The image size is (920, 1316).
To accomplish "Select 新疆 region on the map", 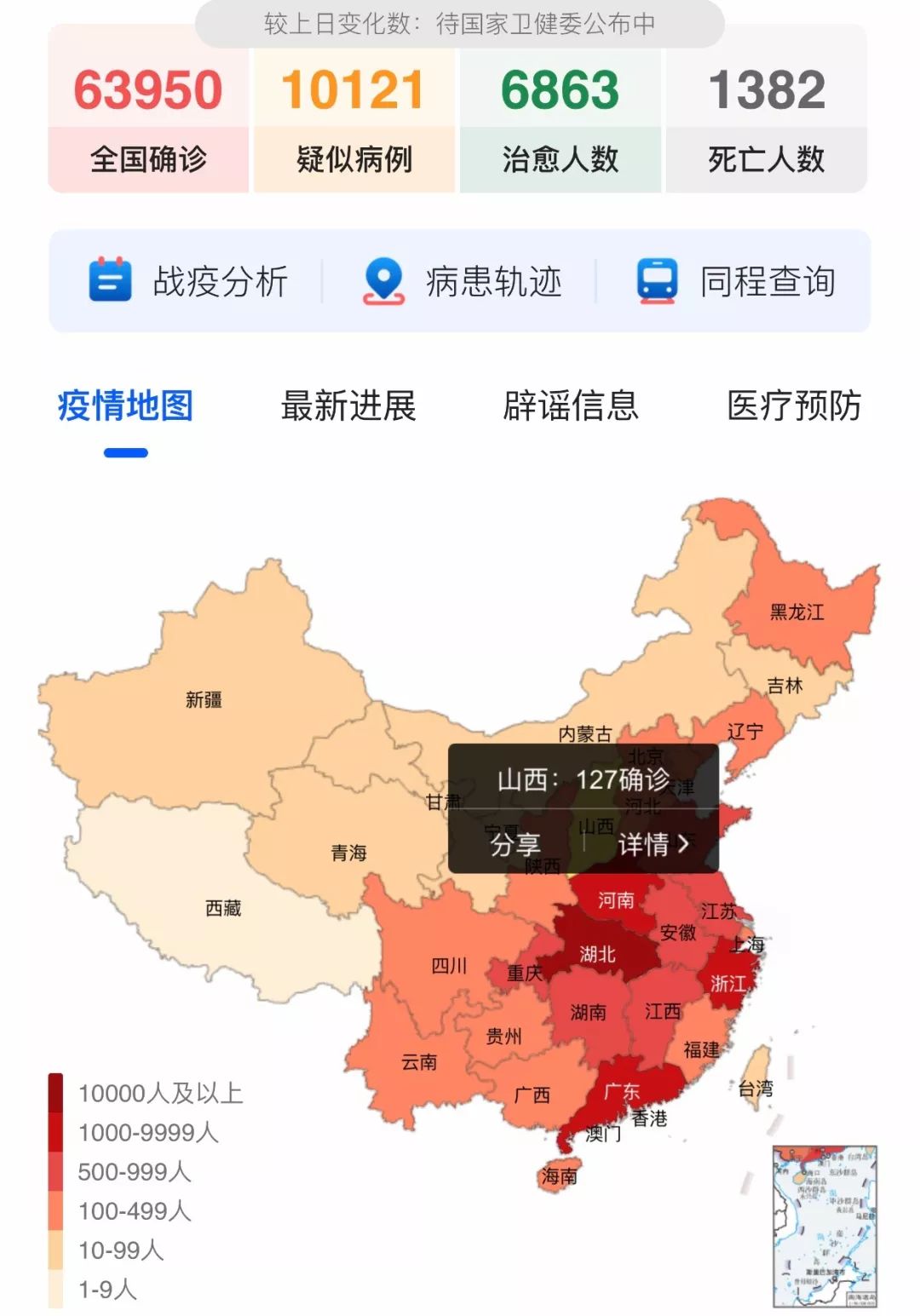I will pos(204,700).
